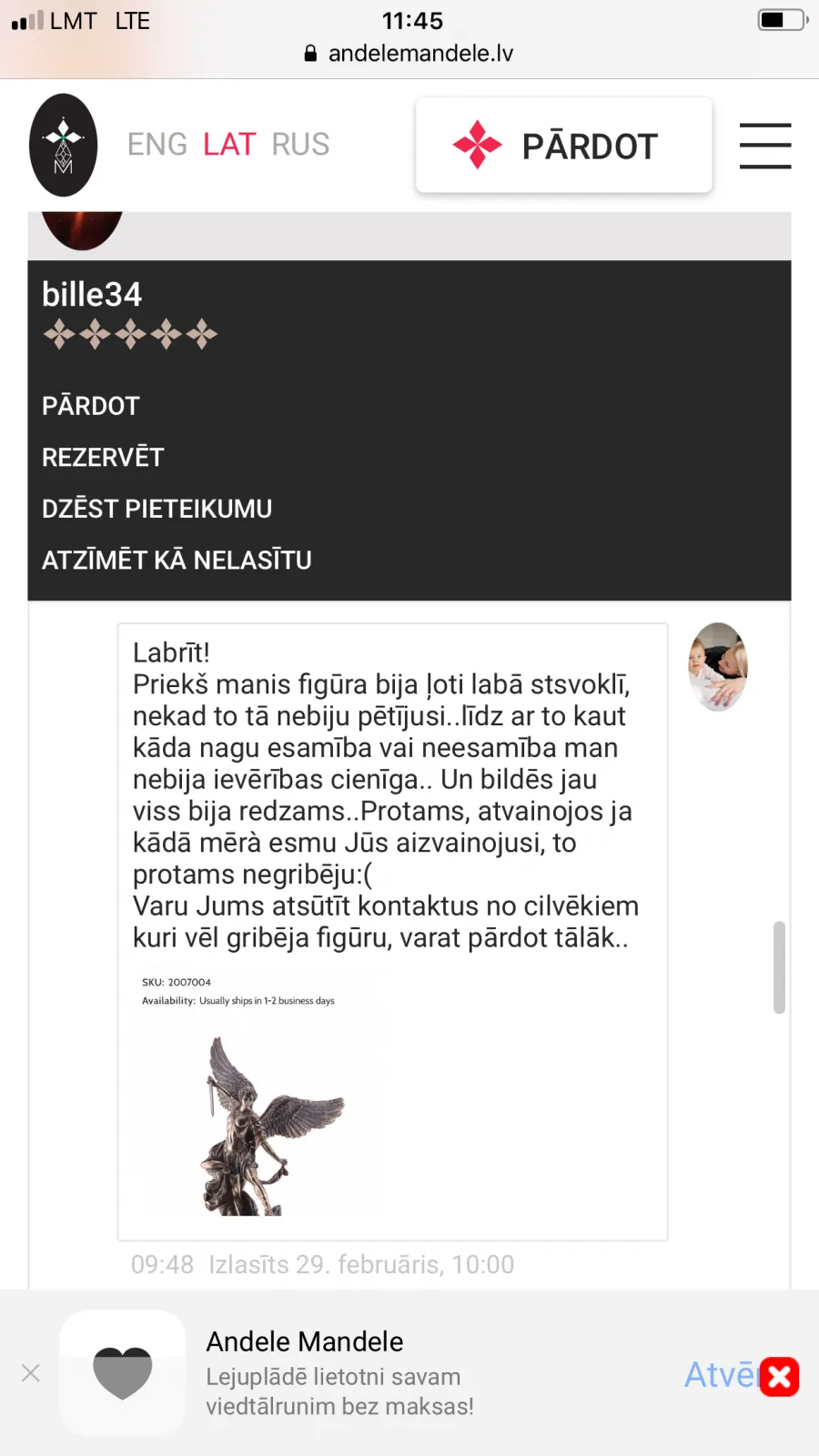Tap the PĀRDOT button in header
The image size is (819, 1456).
coord(564,146)
